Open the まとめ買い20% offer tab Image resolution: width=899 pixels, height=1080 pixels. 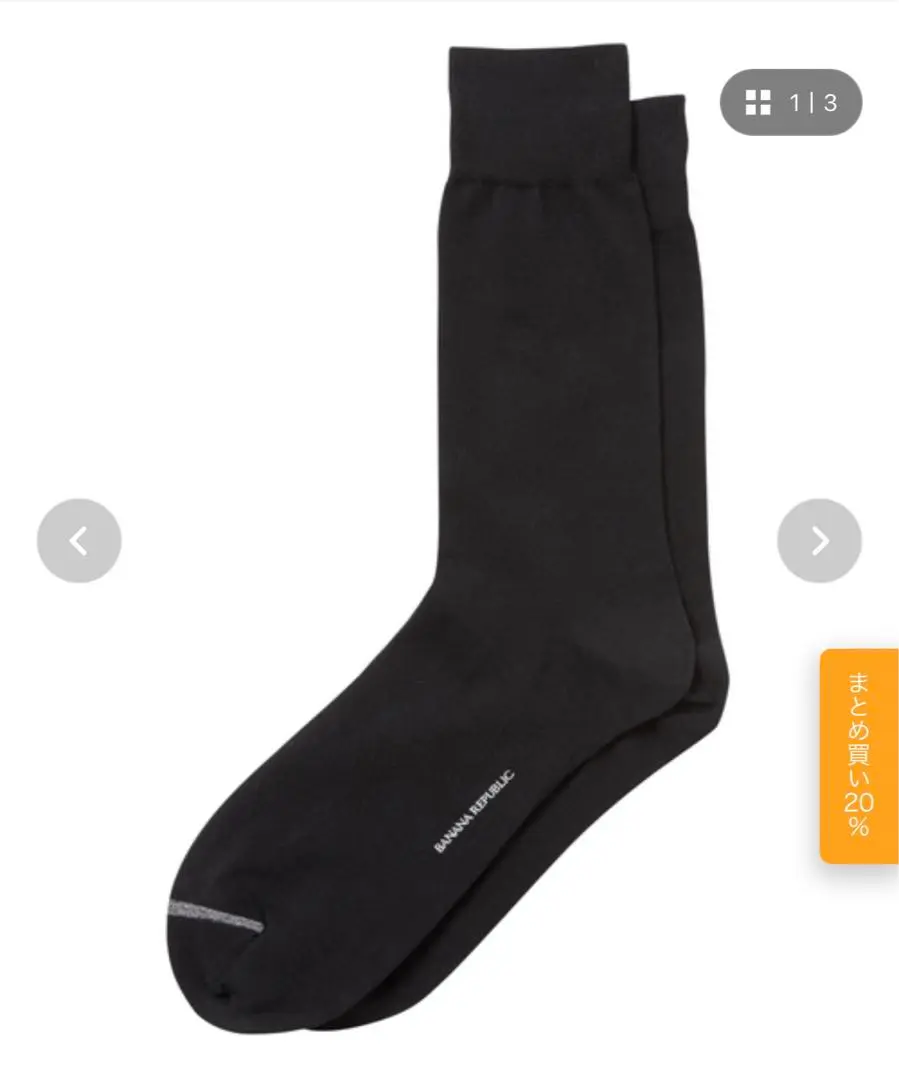point(858,755)
